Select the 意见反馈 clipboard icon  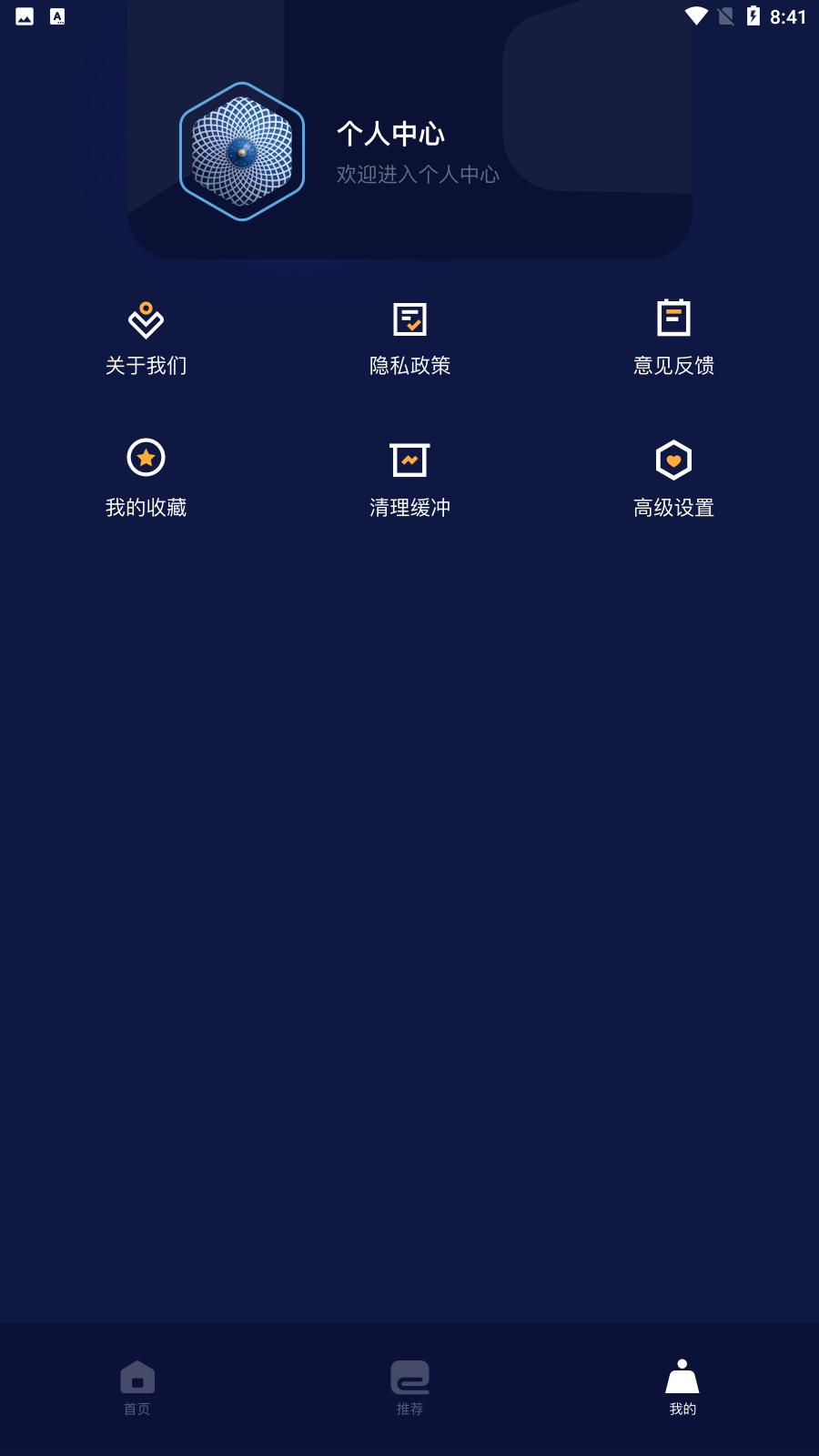click(673, 320)
